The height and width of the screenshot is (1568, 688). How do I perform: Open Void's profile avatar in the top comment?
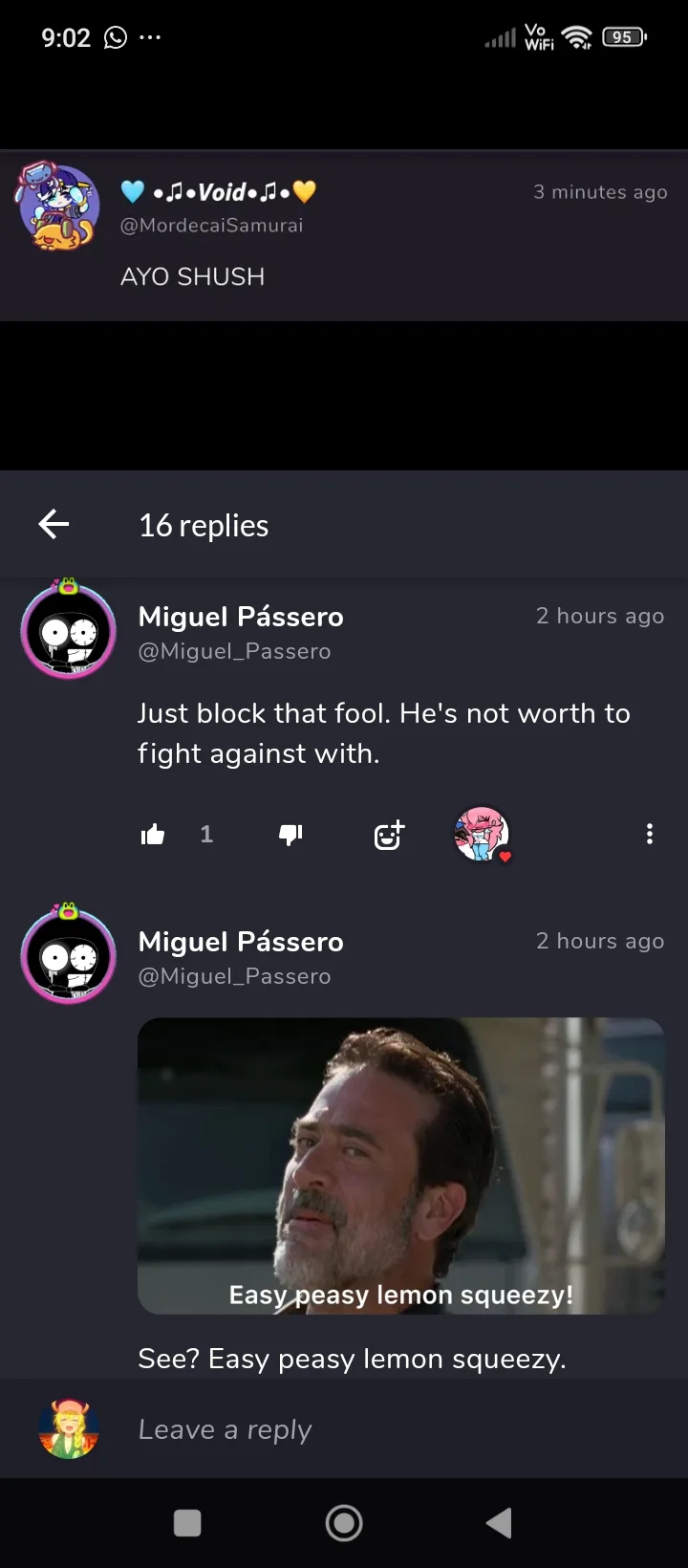tap(57, 206)
